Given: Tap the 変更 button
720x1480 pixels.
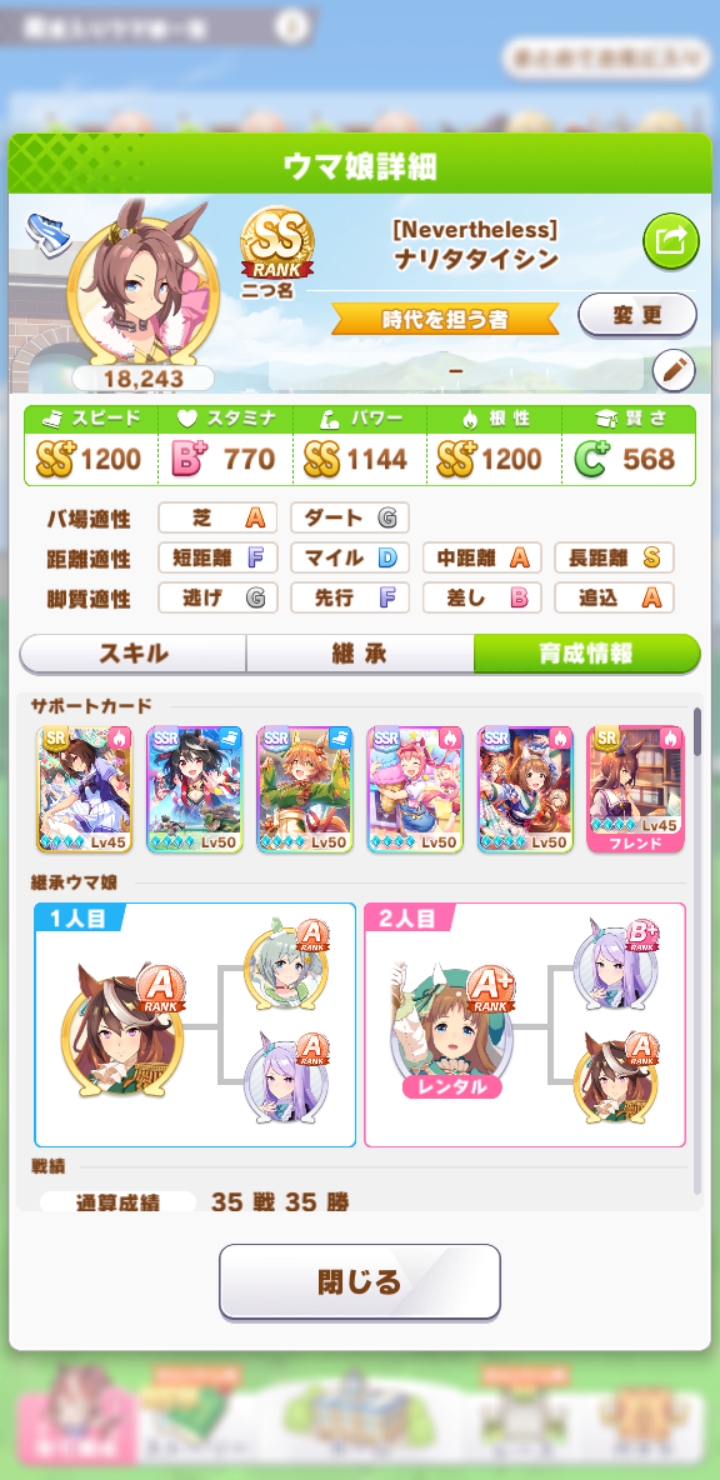Looking at the screenshot, I should (x=637, y=316).
